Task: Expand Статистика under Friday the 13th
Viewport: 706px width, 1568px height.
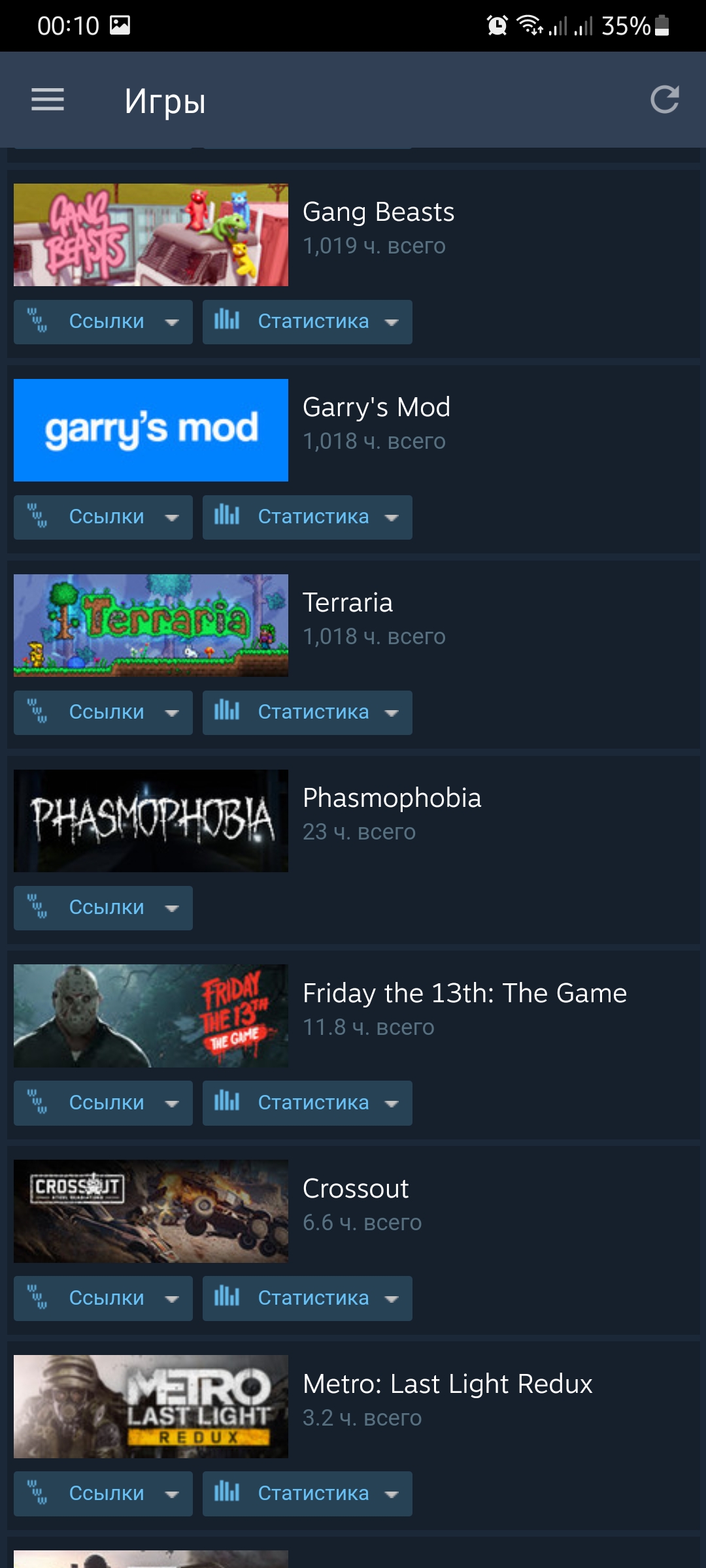Action: (x=307, y=1103)
